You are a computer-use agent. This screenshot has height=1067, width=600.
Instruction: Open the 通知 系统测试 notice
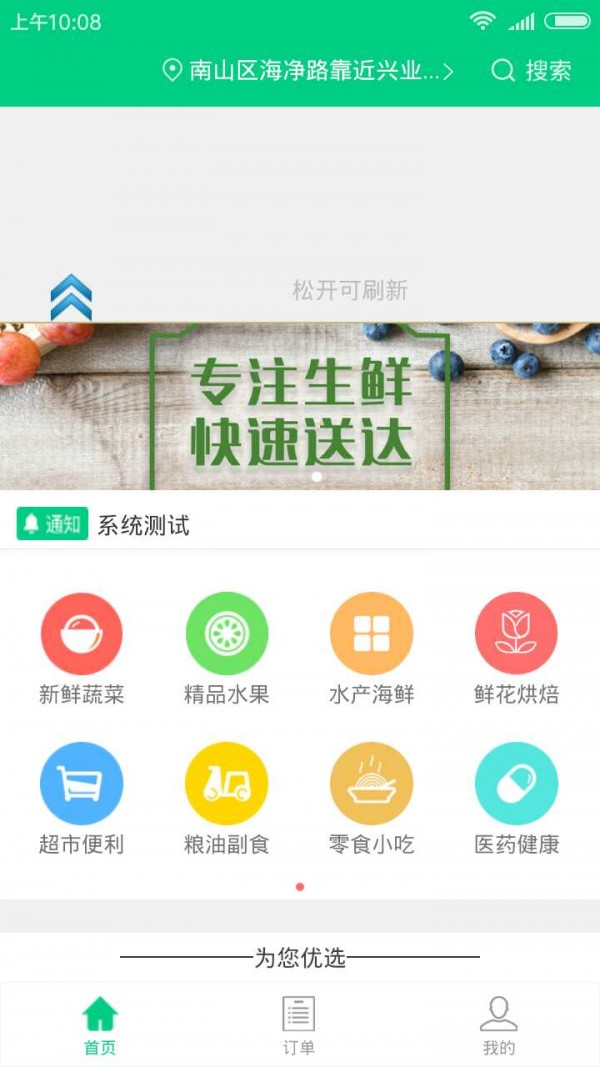click(x=142, y=525)
